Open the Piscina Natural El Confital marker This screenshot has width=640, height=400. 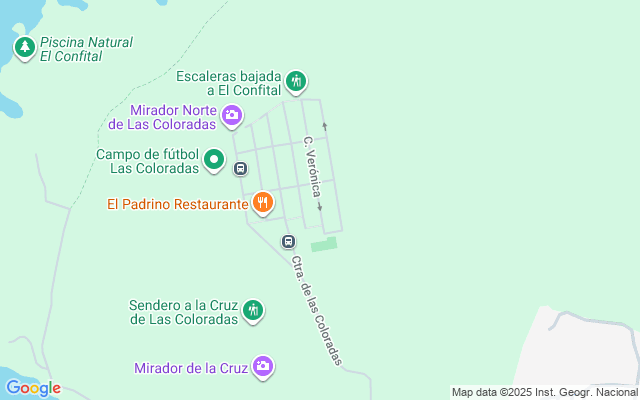(x=24, y=47)
